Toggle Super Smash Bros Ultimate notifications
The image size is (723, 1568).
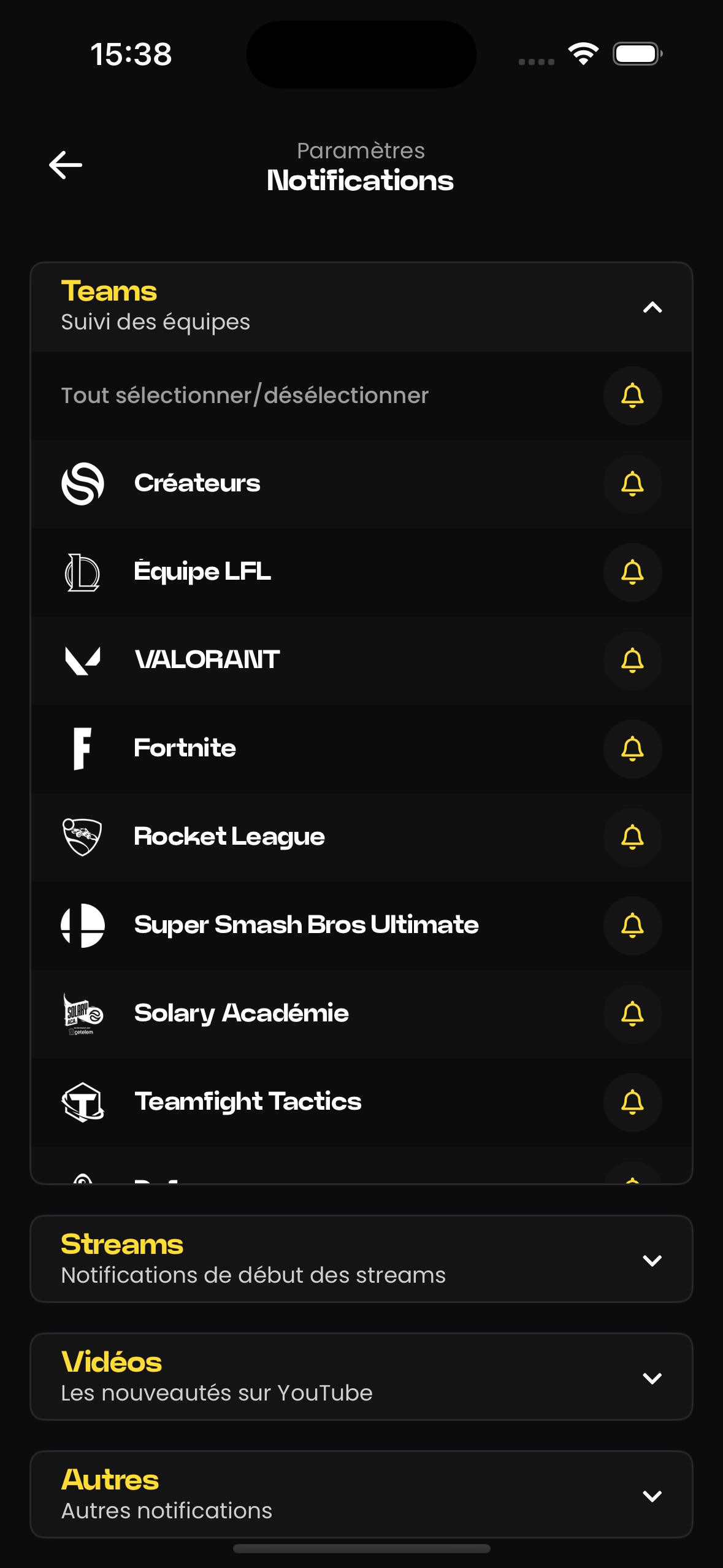pos(632,926)
